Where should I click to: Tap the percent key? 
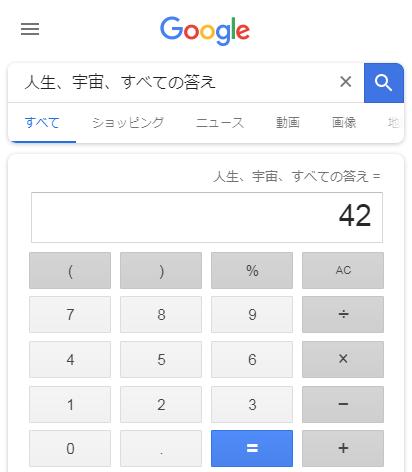pyautogui.click(x=252, y=270)
